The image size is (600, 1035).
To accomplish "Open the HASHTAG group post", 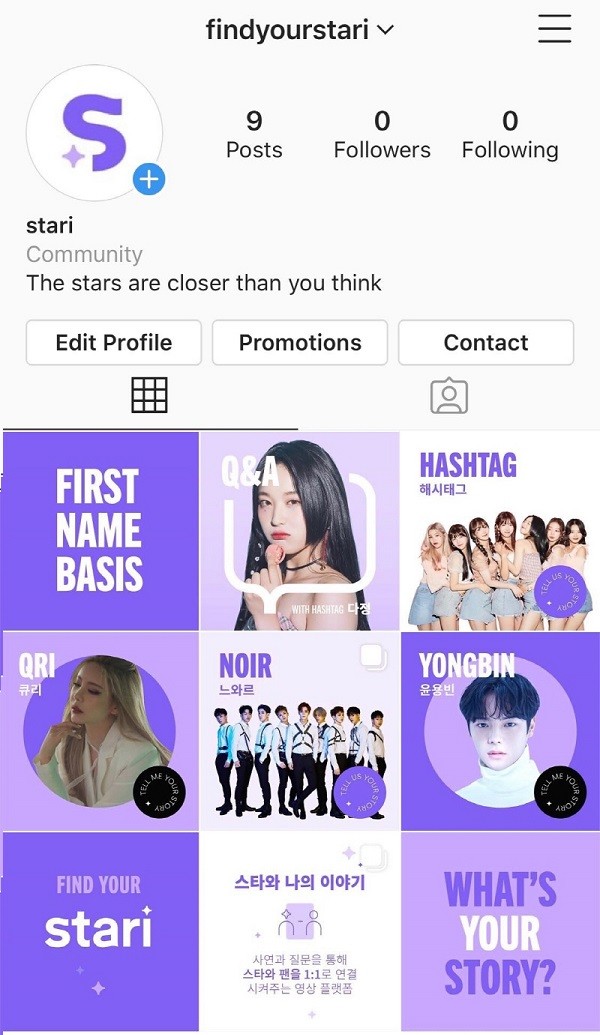I will click(x=500, y=531).
